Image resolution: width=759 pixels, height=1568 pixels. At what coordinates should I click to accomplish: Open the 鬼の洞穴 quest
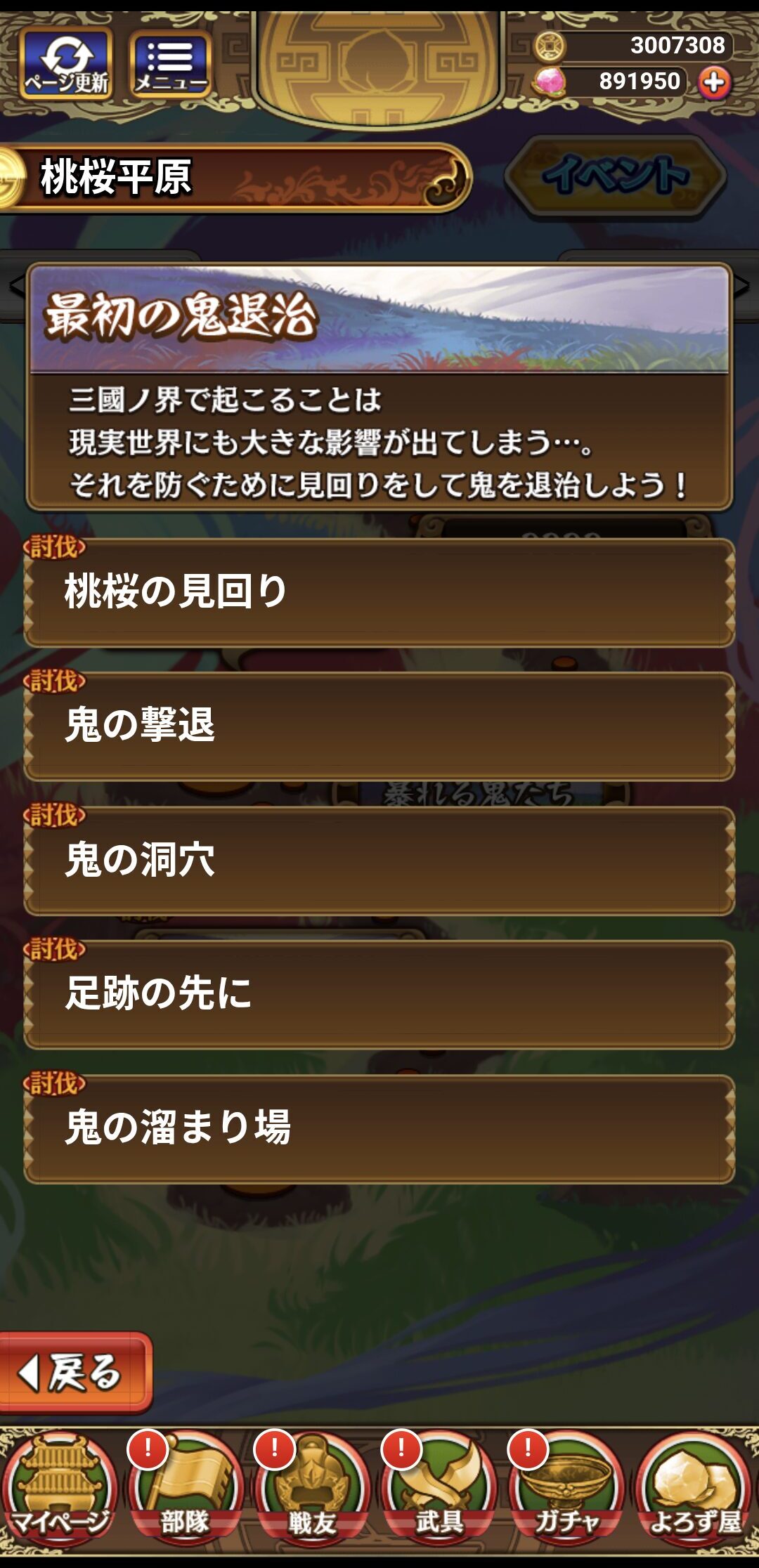click(379, 860)
